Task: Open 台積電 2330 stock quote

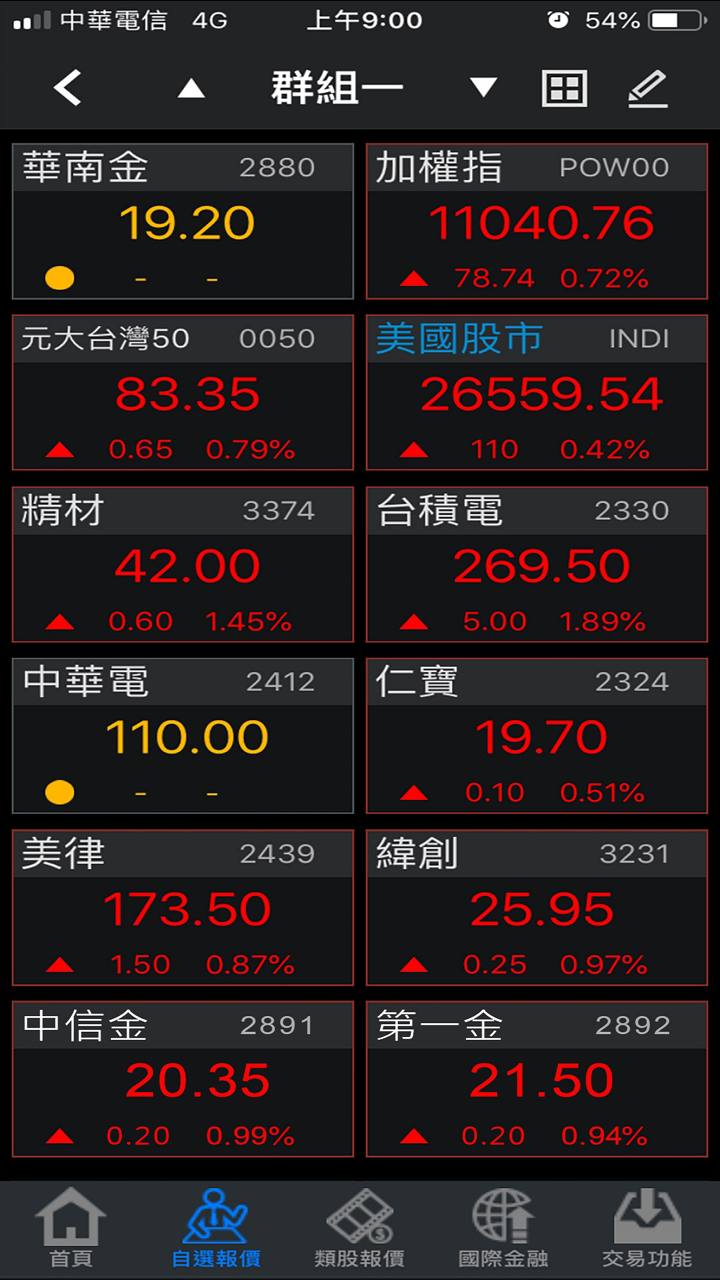Action: (x=537, y=565)
